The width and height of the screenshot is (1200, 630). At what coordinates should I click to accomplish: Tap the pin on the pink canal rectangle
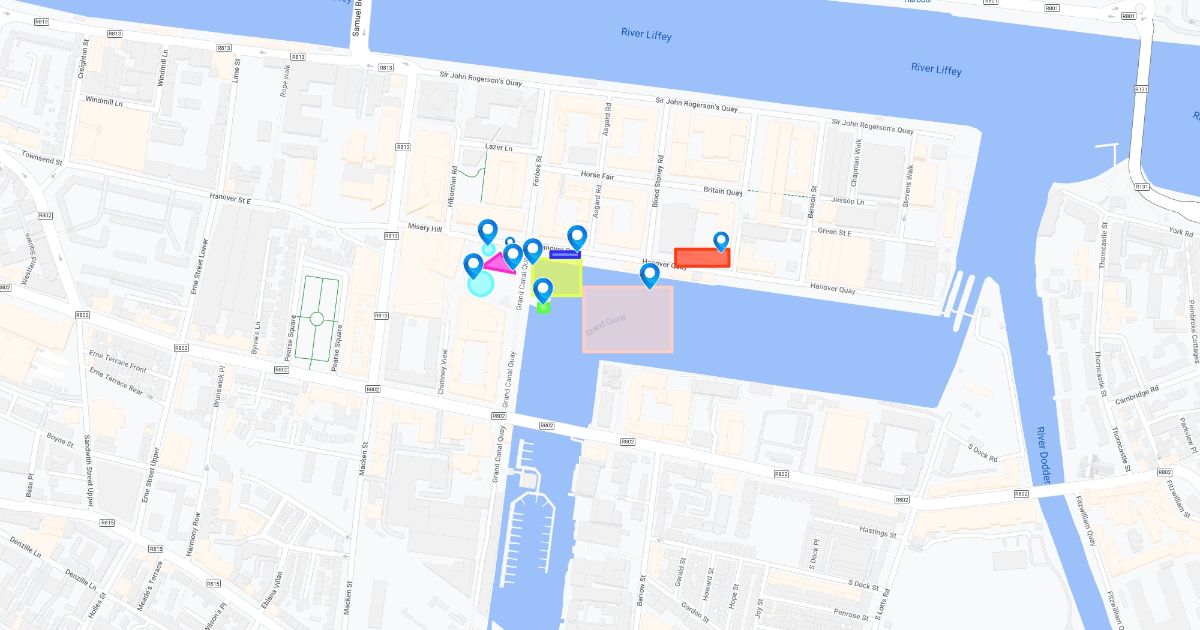tap(650, 274)
